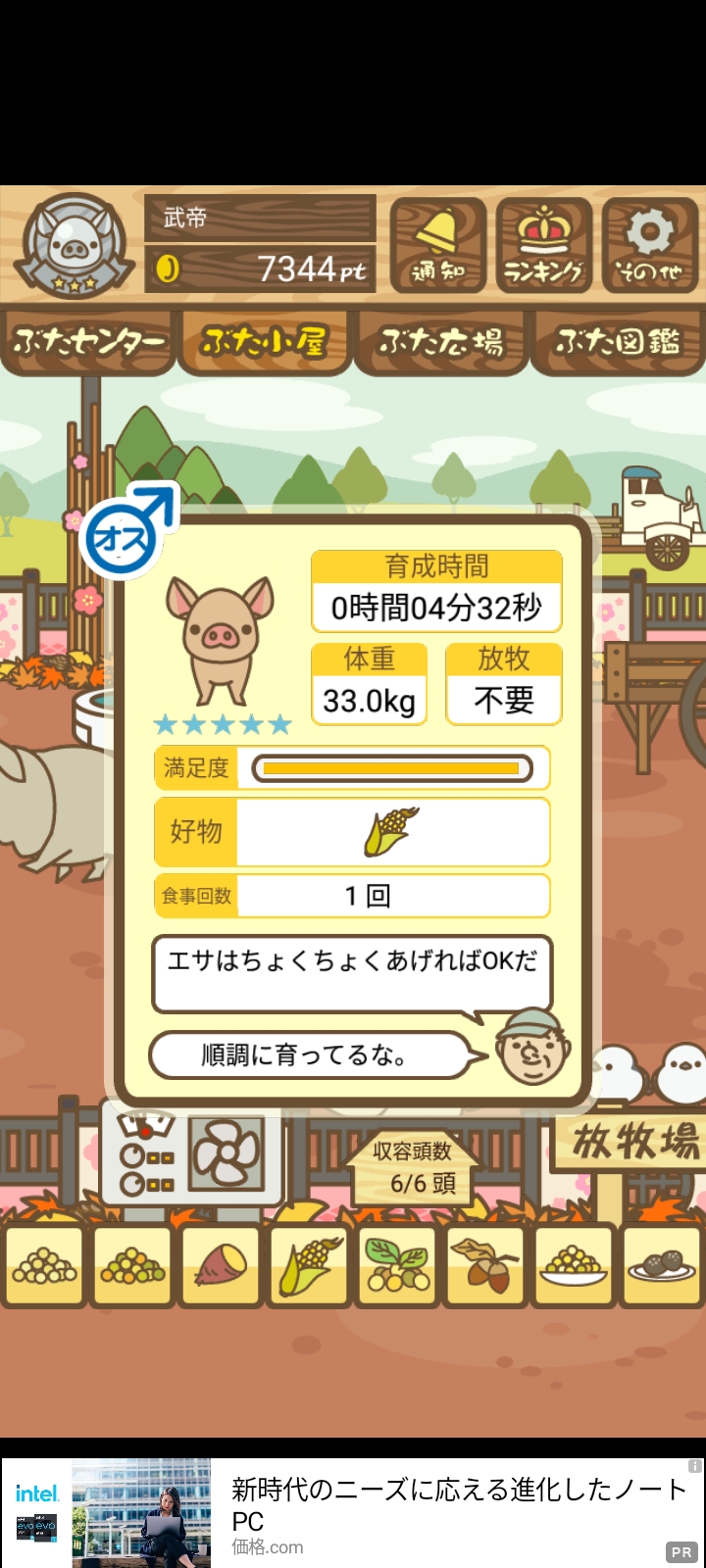Open the 通知 bell button
The width and height of the screenshot is (706, 1568).
[438, 246]
